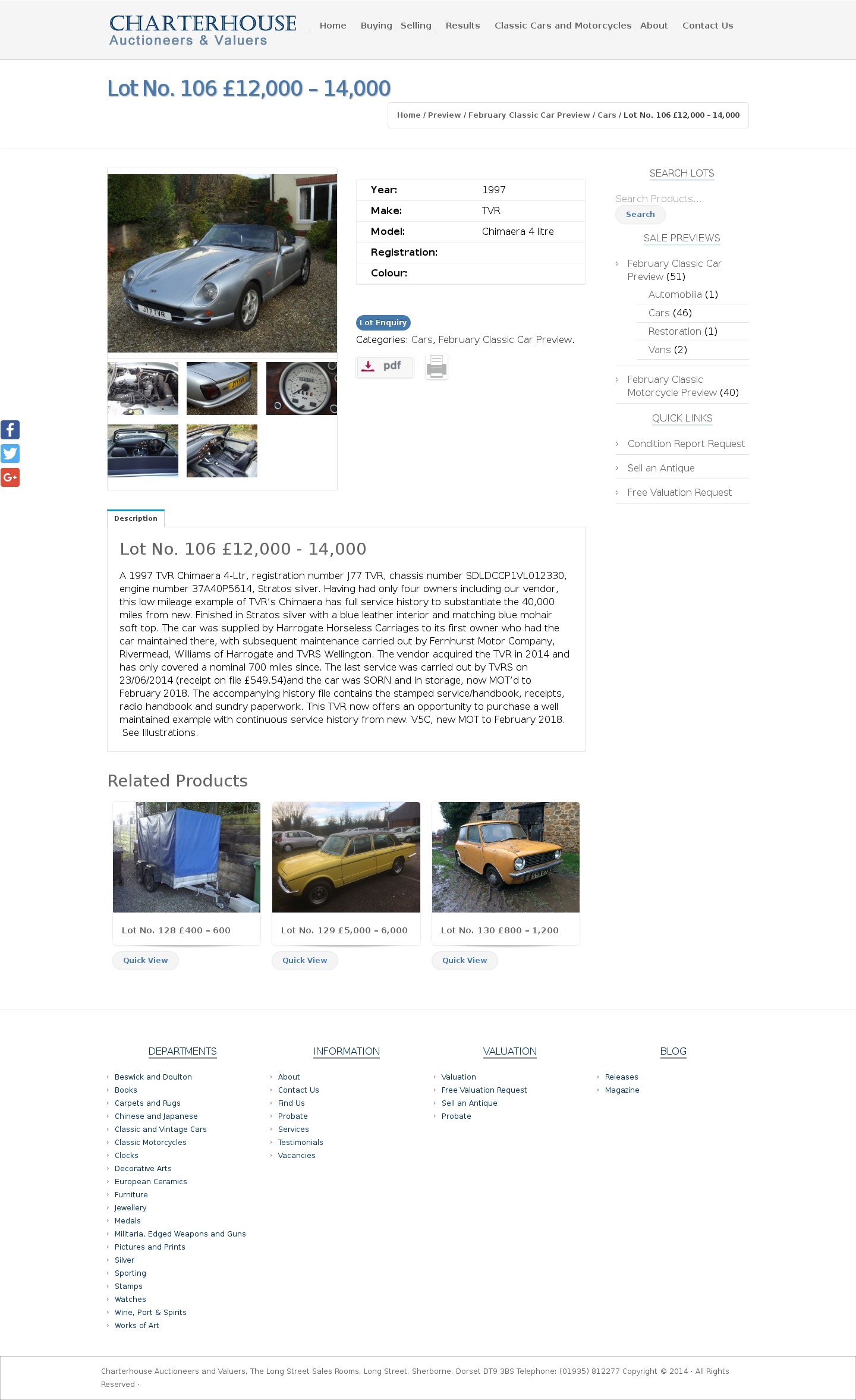Go to Classic Cars and Motorcycles
Screen dimensions: 856x1400
[562, 26]
